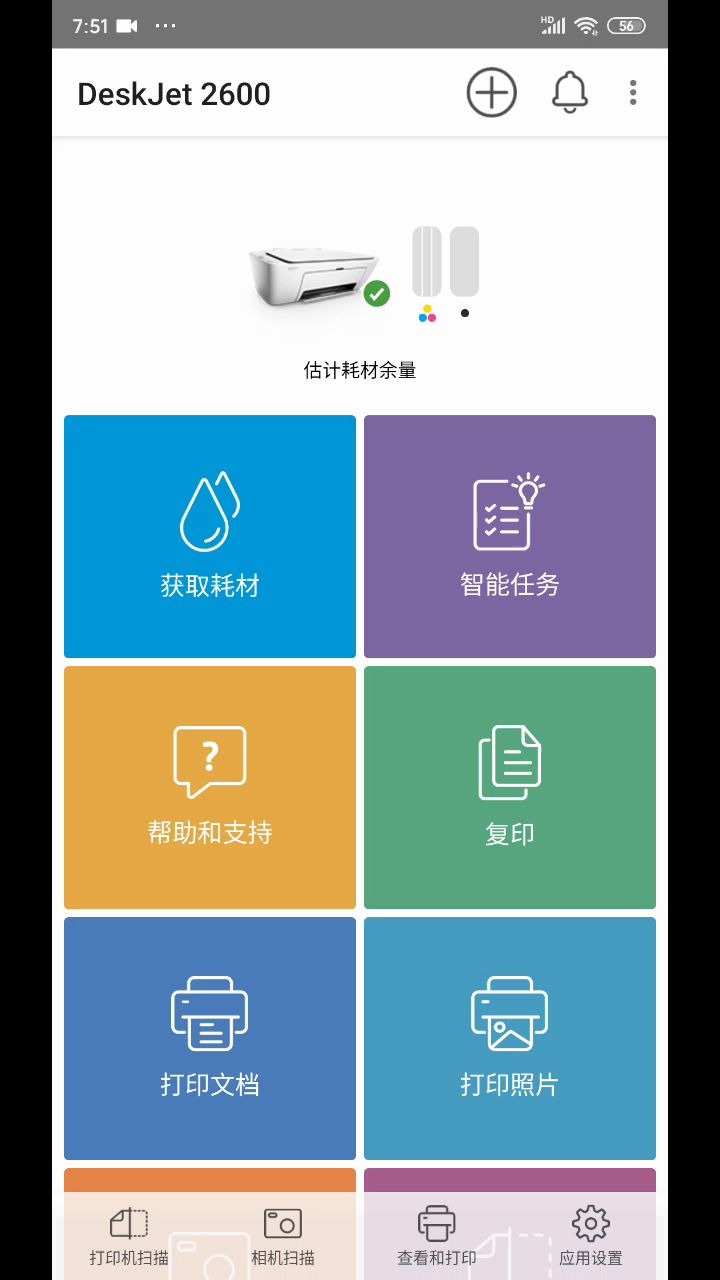The image size is (720, 1280).
Task: Open the notifications bell
Action: [x=569, y=92]
